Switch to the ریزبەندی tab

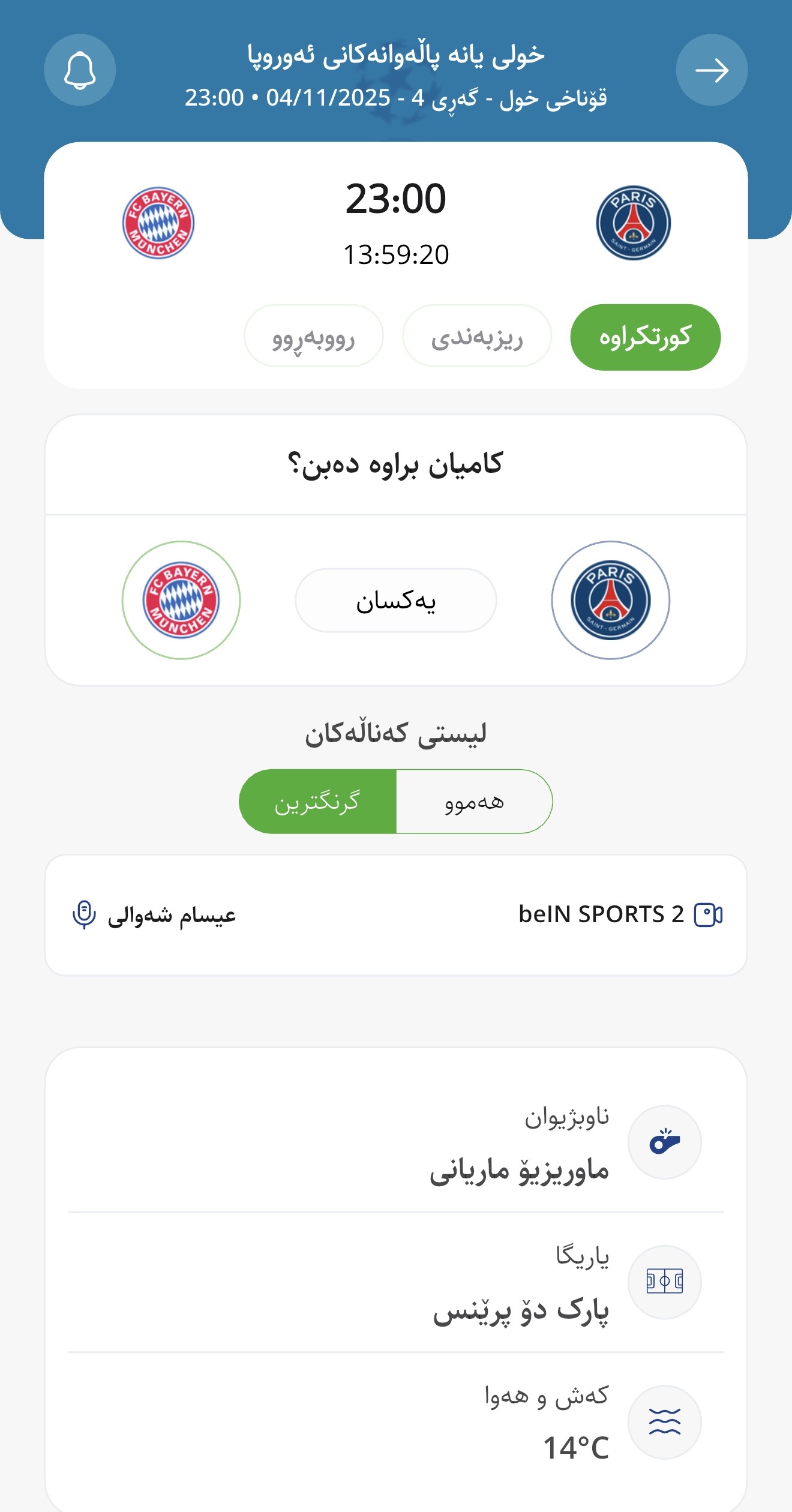[x=477, y=336]
